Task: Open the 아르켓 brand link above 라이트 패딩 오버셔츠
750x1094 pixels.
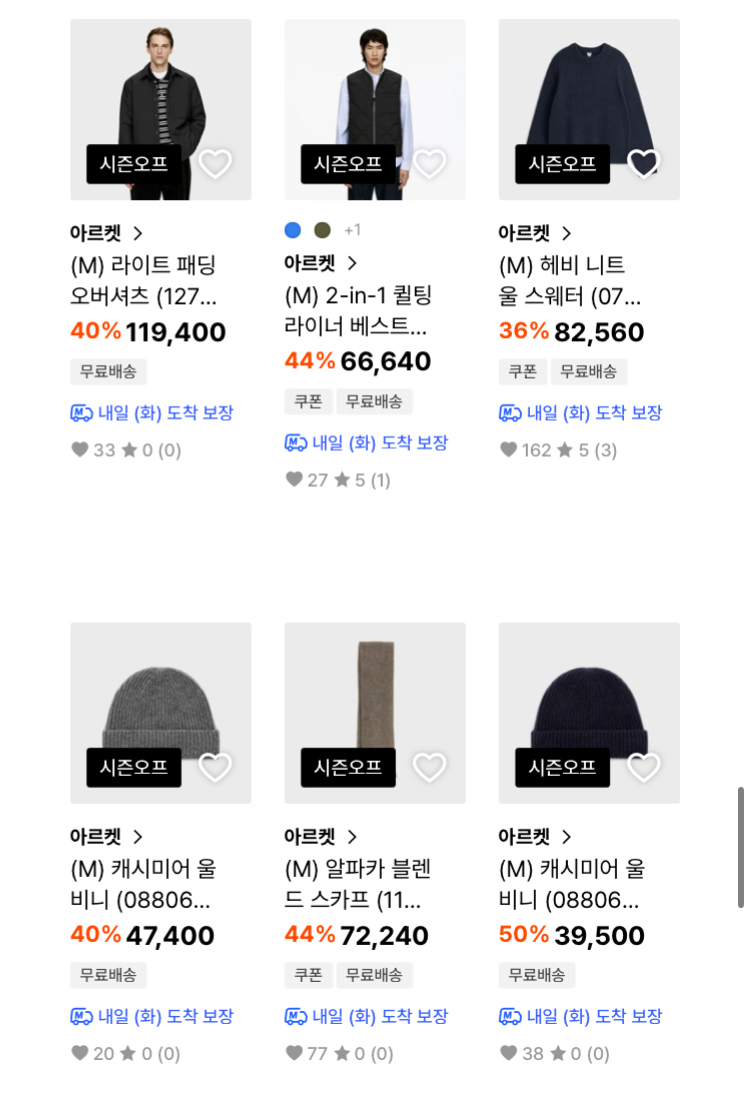Action: 106,233
